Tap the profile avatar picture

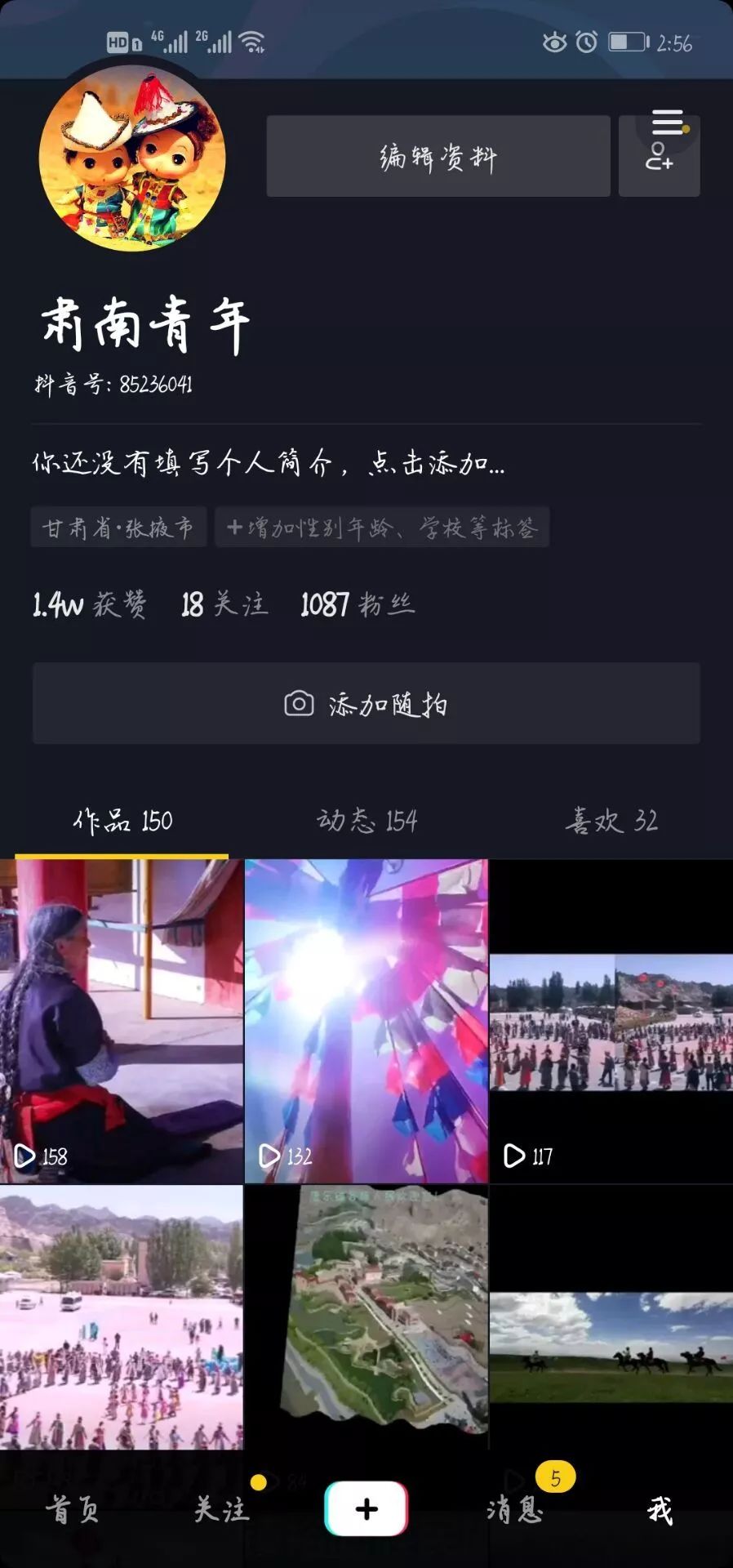coord(132,158)
